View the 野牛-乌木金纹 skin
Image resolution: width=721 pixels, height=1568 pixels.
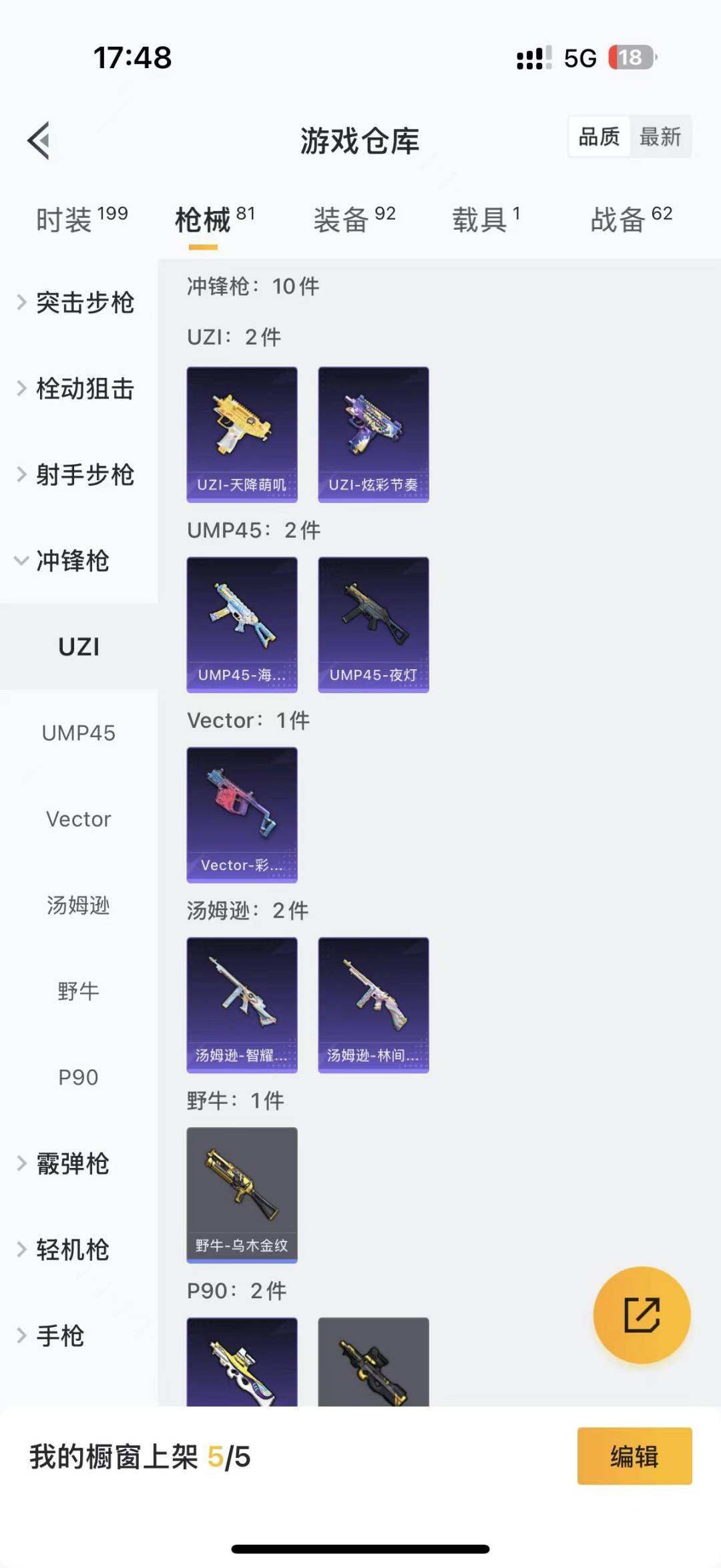click(x=242, y=1195)
